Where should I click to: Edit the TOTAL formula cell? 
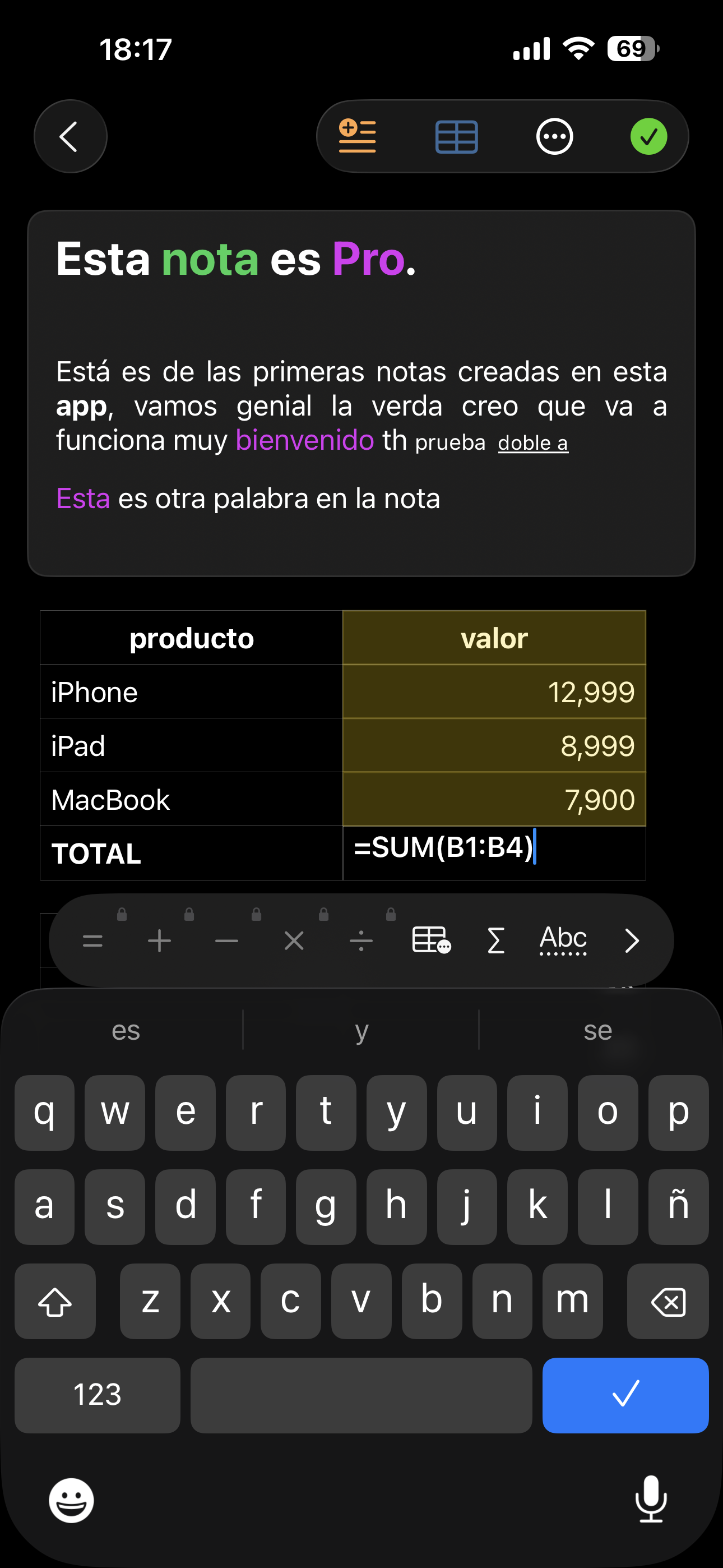point(494,852)
